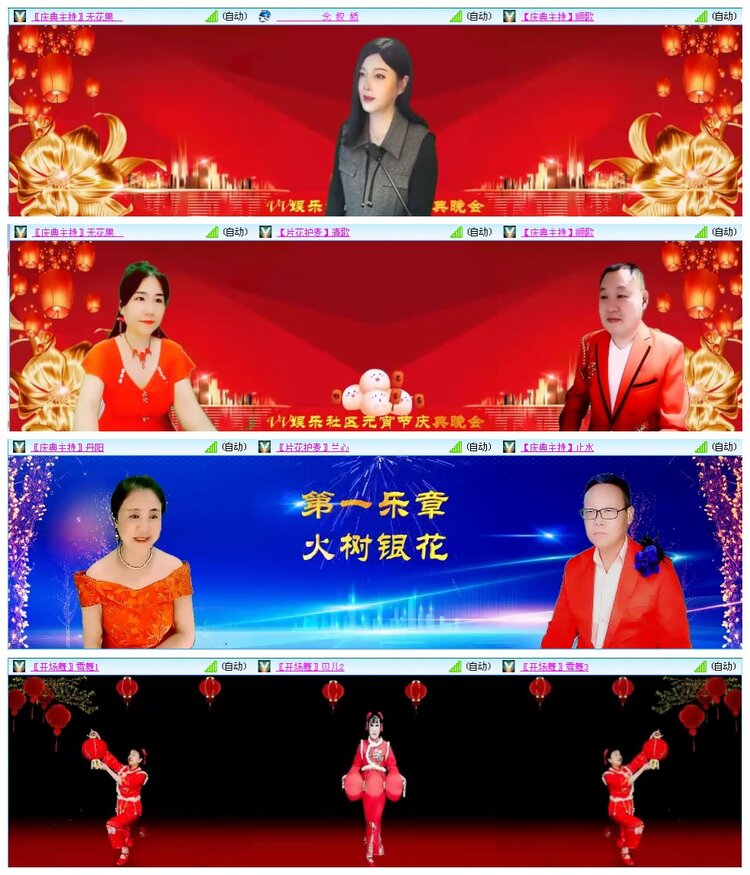Image resolution: width=750 pixels, height=875 pixels.
Task: Click the signal strength icon for 止水's video
Action: click(700, 449)
